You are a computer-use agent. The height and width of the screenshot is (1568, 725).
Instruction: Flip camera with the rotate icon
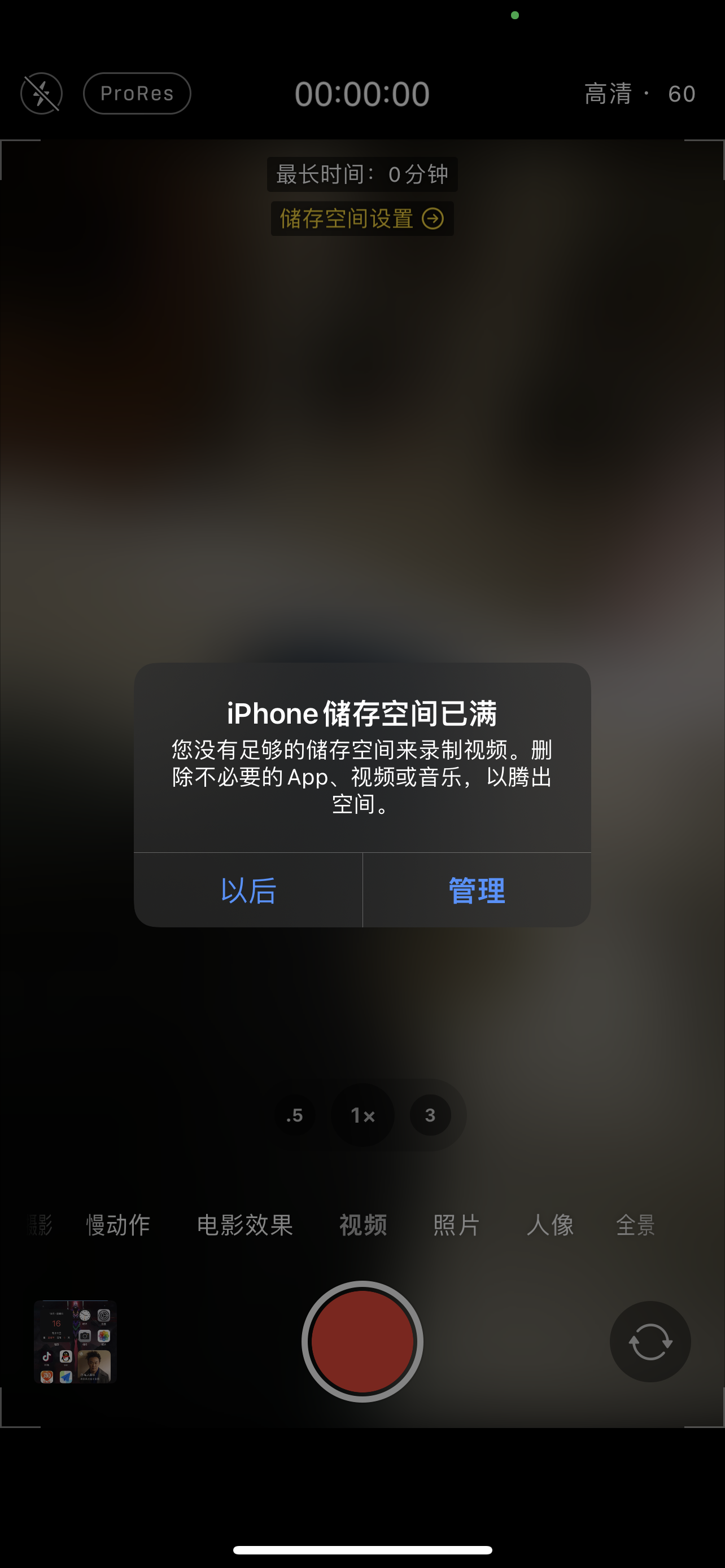(649, 1342)
